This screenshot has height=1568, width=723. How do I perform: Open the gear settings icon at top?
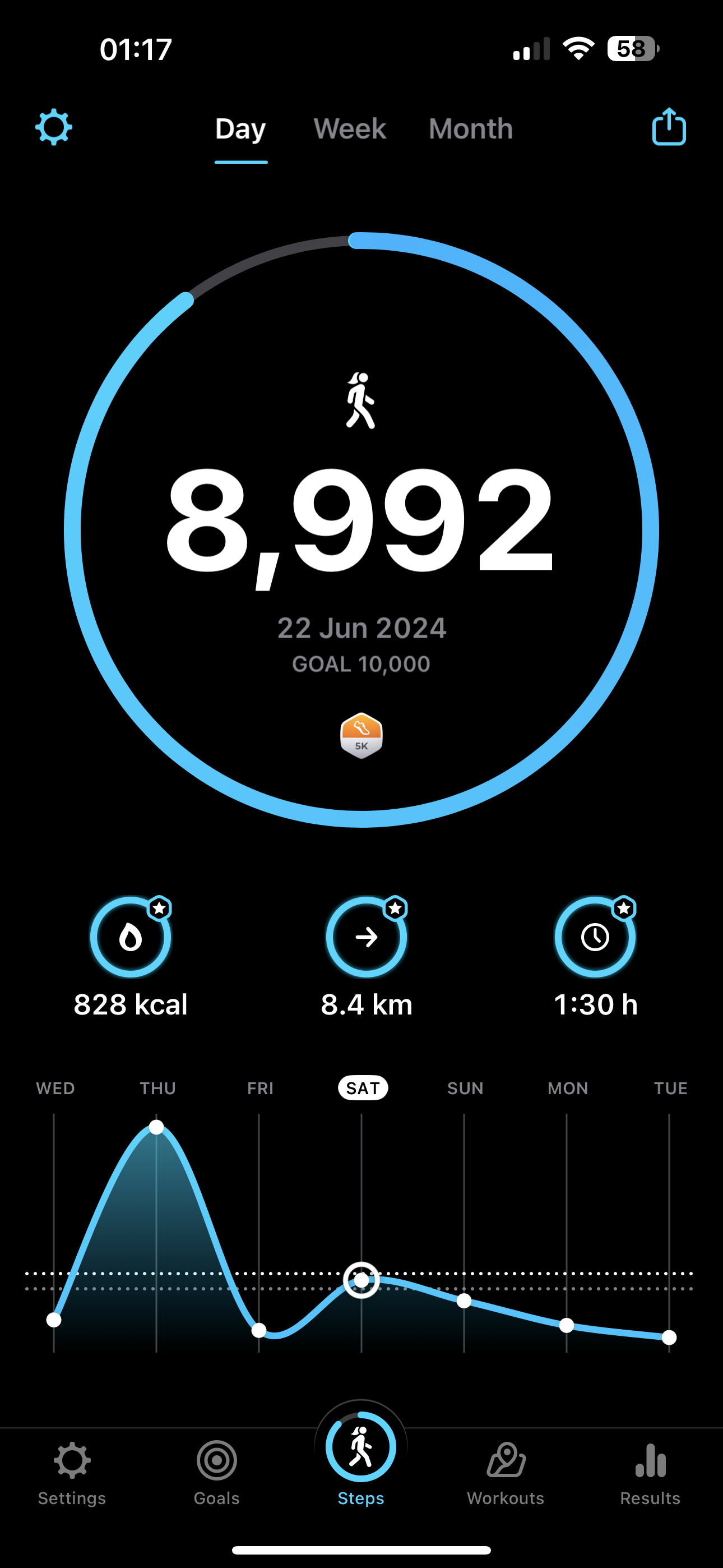(x=54, y=127)
